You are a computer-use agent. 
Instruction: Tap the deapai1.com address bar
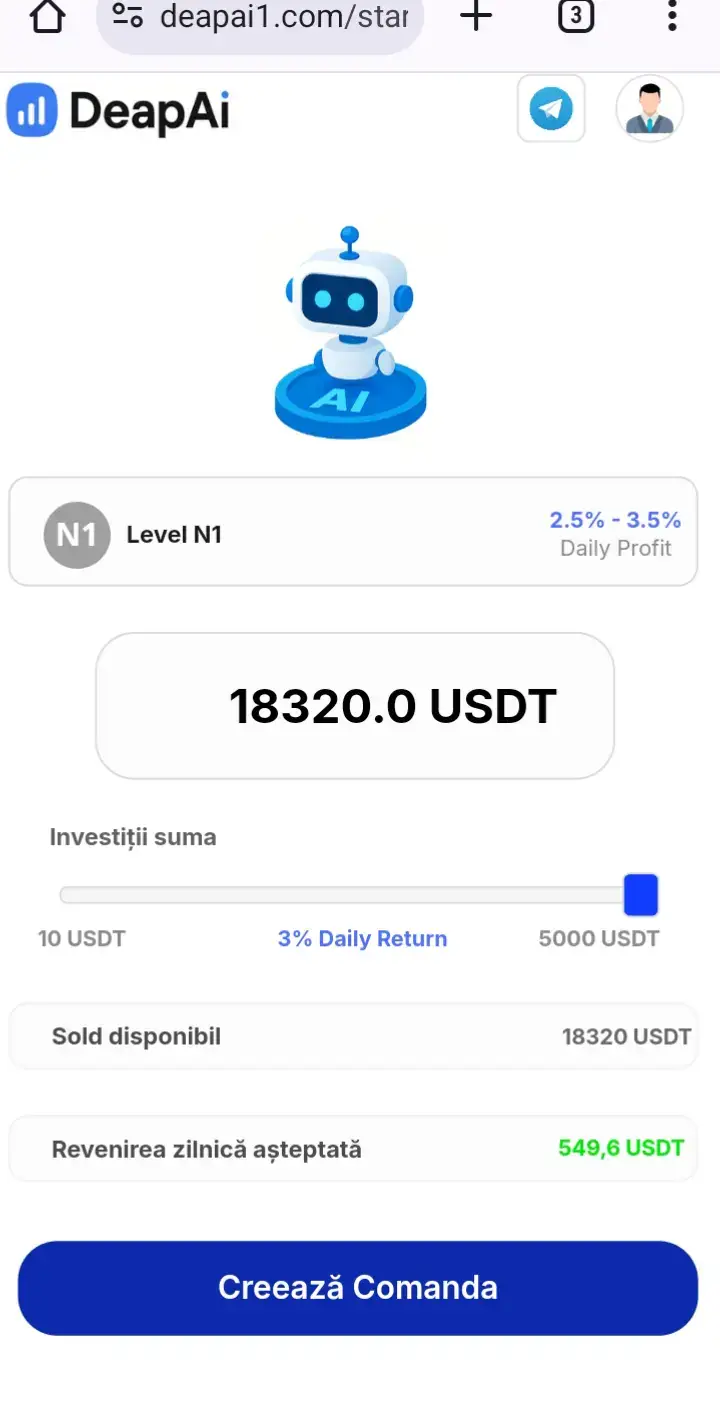pyautogui.click(x=260, y=18)
